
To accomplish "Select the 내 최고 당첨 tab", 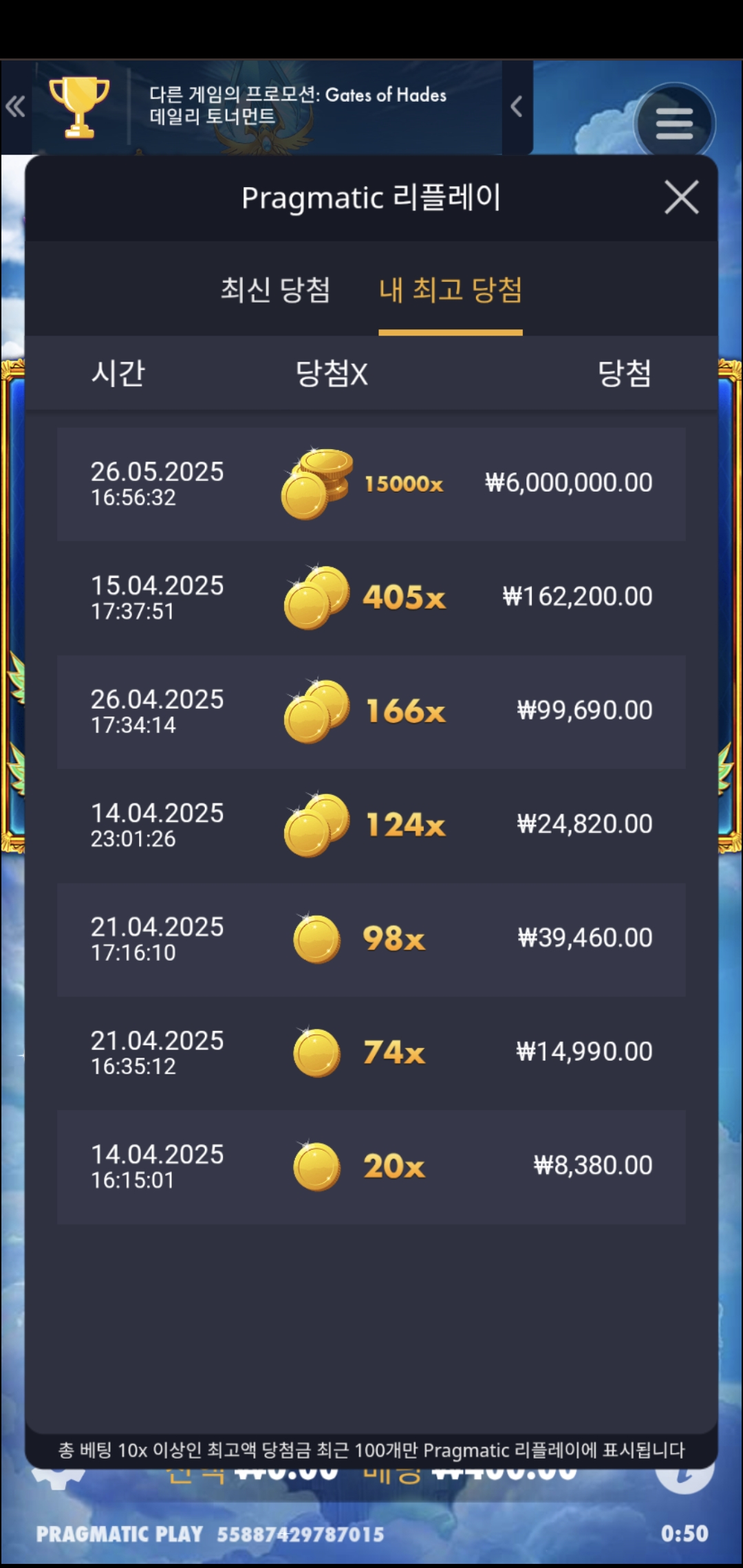I will tap(451, 290).
